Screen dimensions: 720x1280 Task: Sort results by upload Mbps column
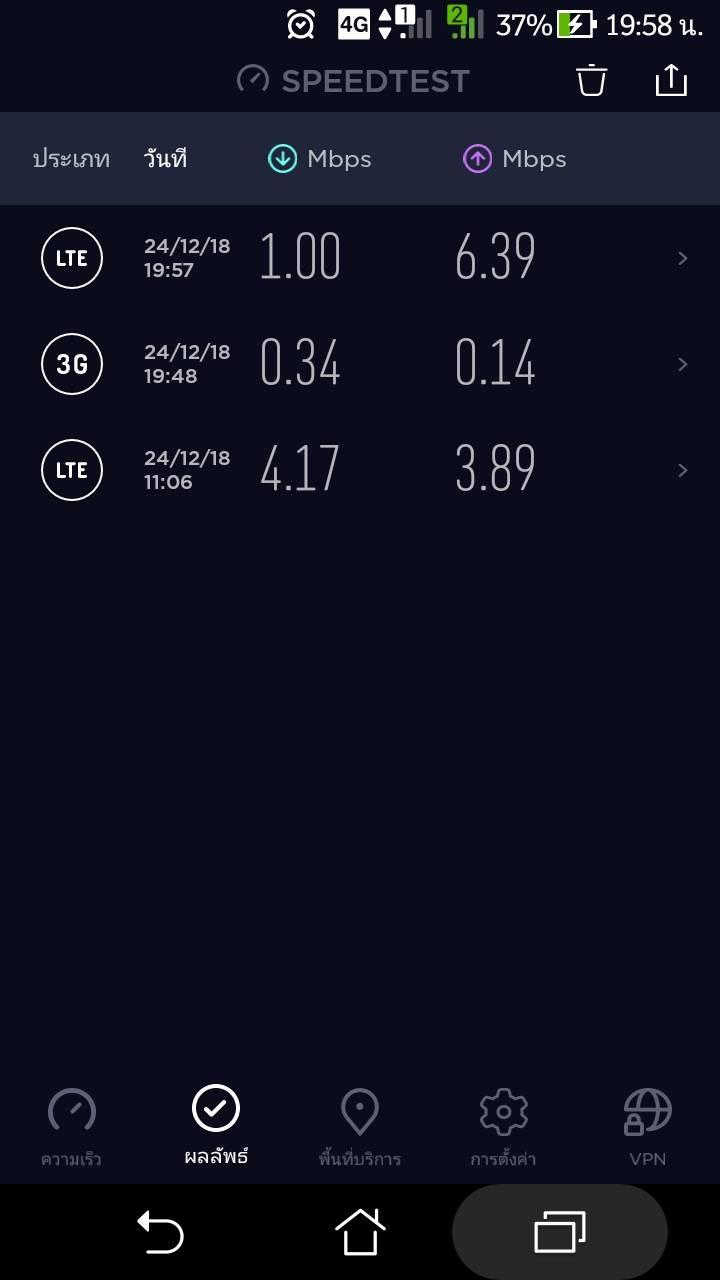(514, 159)
